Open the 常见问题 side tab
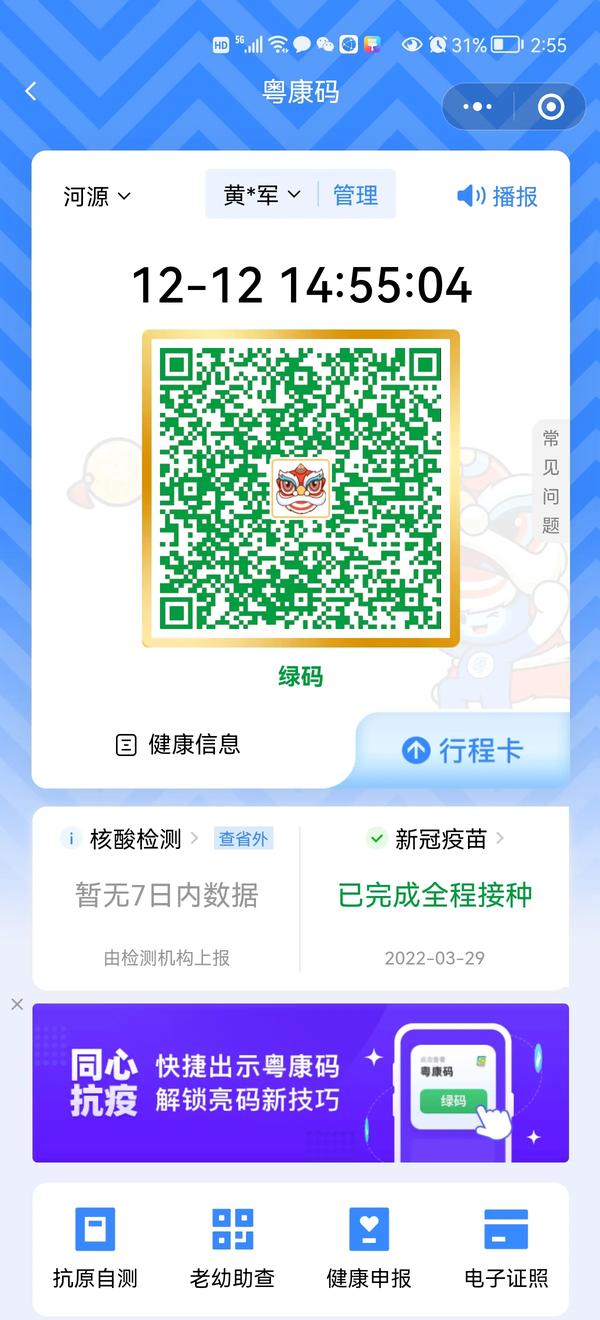The height and width of the screenshot is (1320, 600). pyautogui.click(x=551, y=481)
